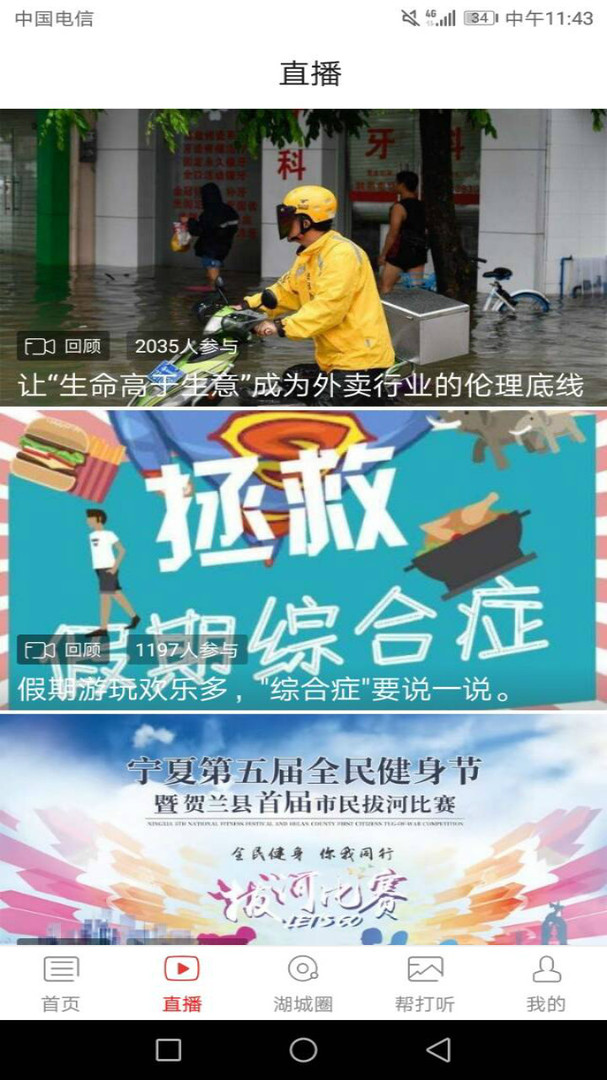Tap the system back button
Viewport: 607px width, 1080px height.
click(x=438, y=1049)
